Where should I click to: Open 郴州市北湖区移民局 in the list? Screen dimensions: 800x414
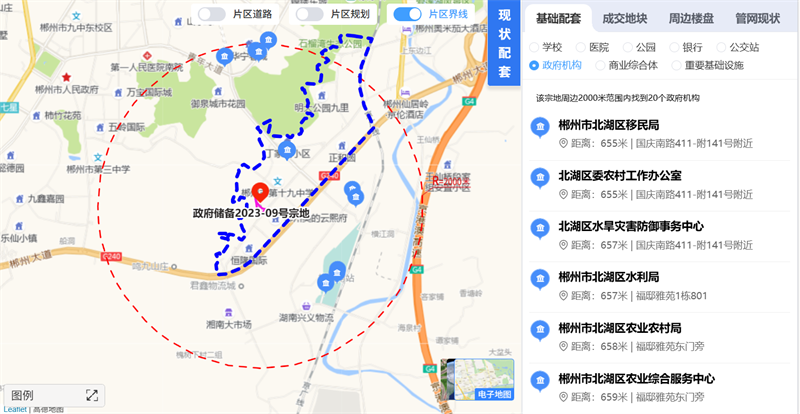click(608, 125)
